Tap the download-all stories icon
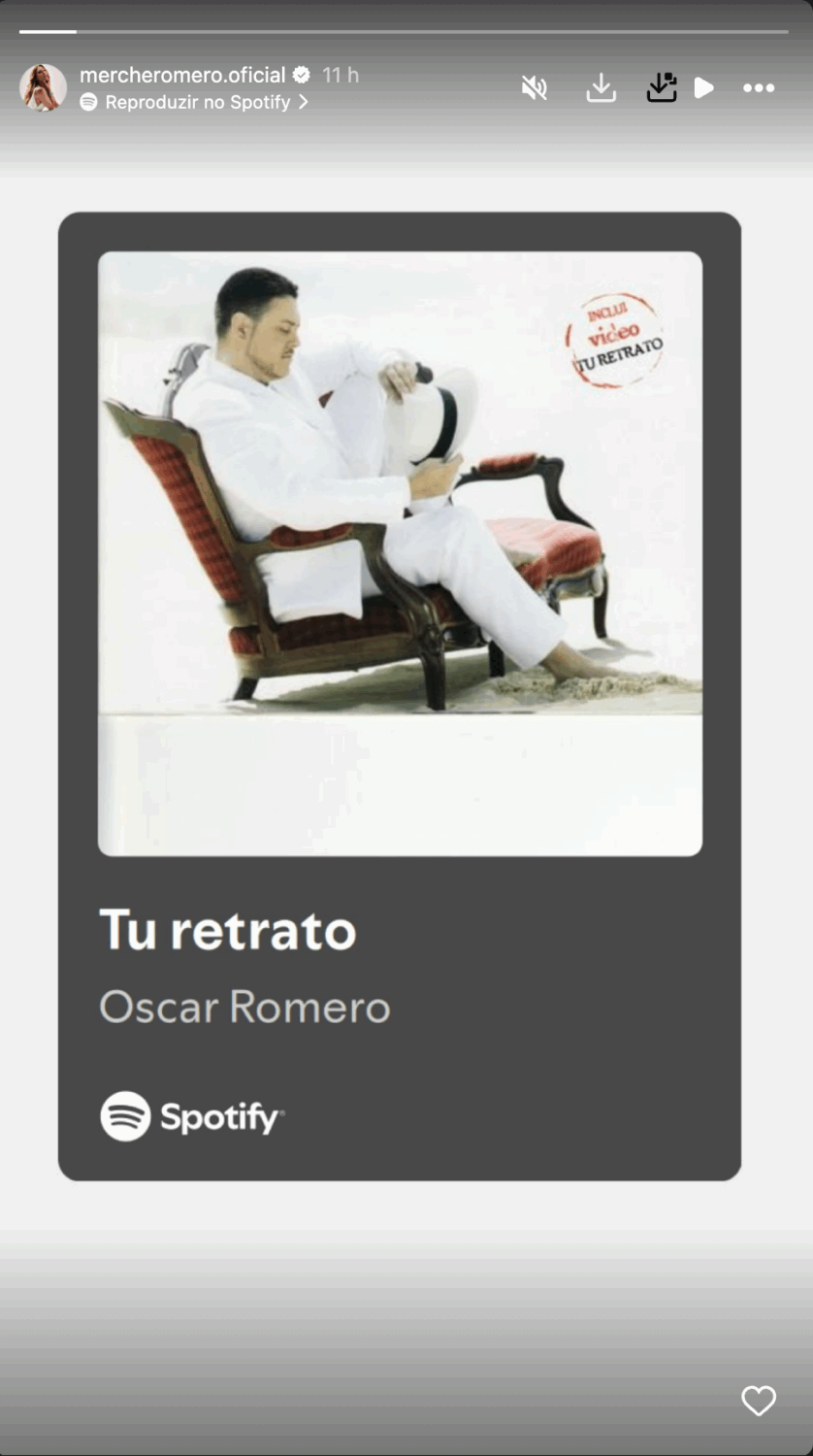813x1456 pixels. [x=662, y=88]
